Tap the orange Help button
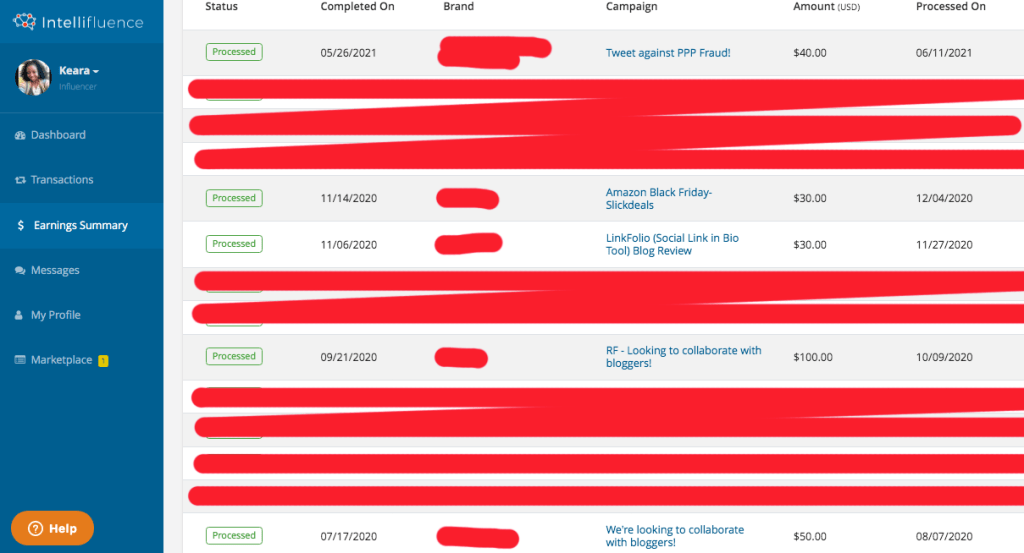The height and width of the screenshot is (553, 1024). (52, 528)
